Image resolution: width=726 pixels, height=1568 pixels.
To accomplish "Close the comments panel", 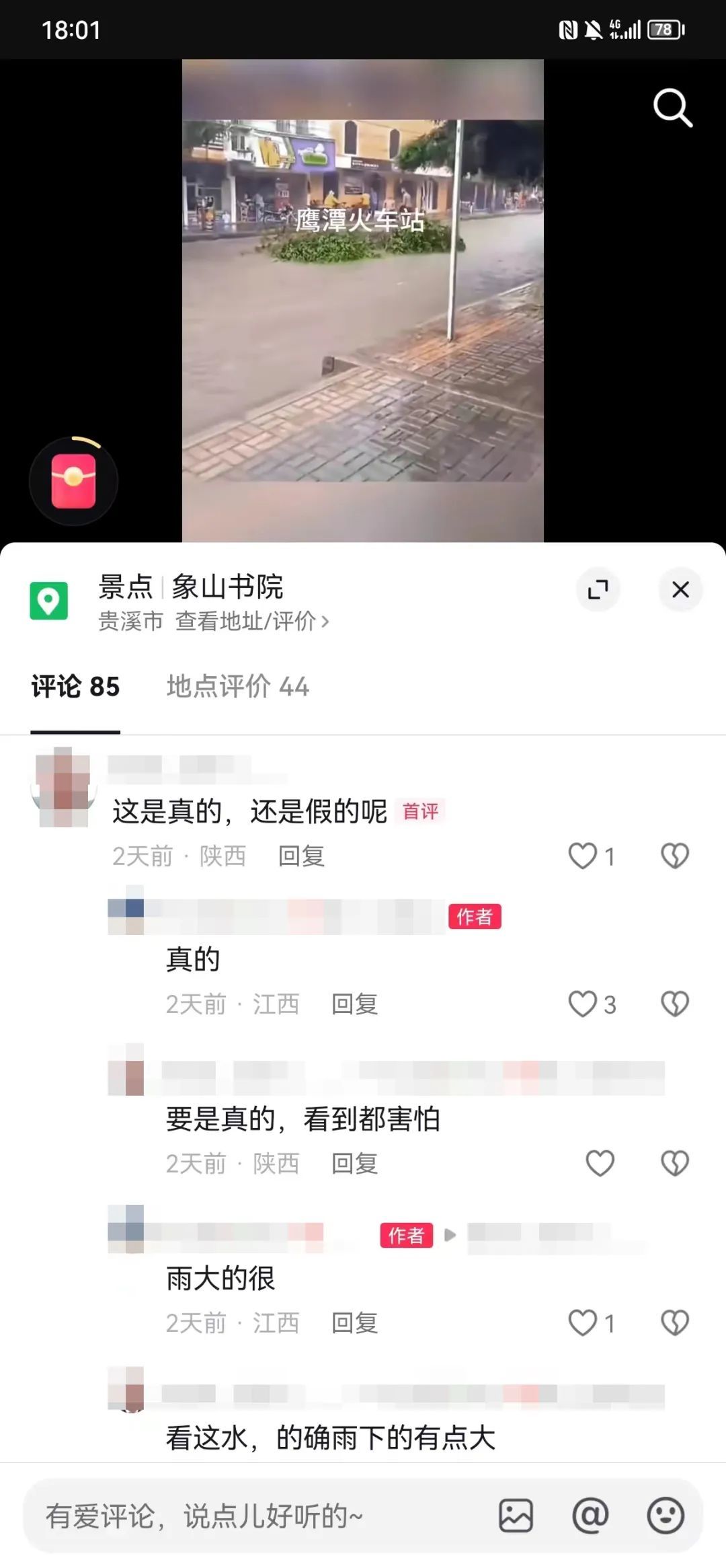I will pos(680,589).
